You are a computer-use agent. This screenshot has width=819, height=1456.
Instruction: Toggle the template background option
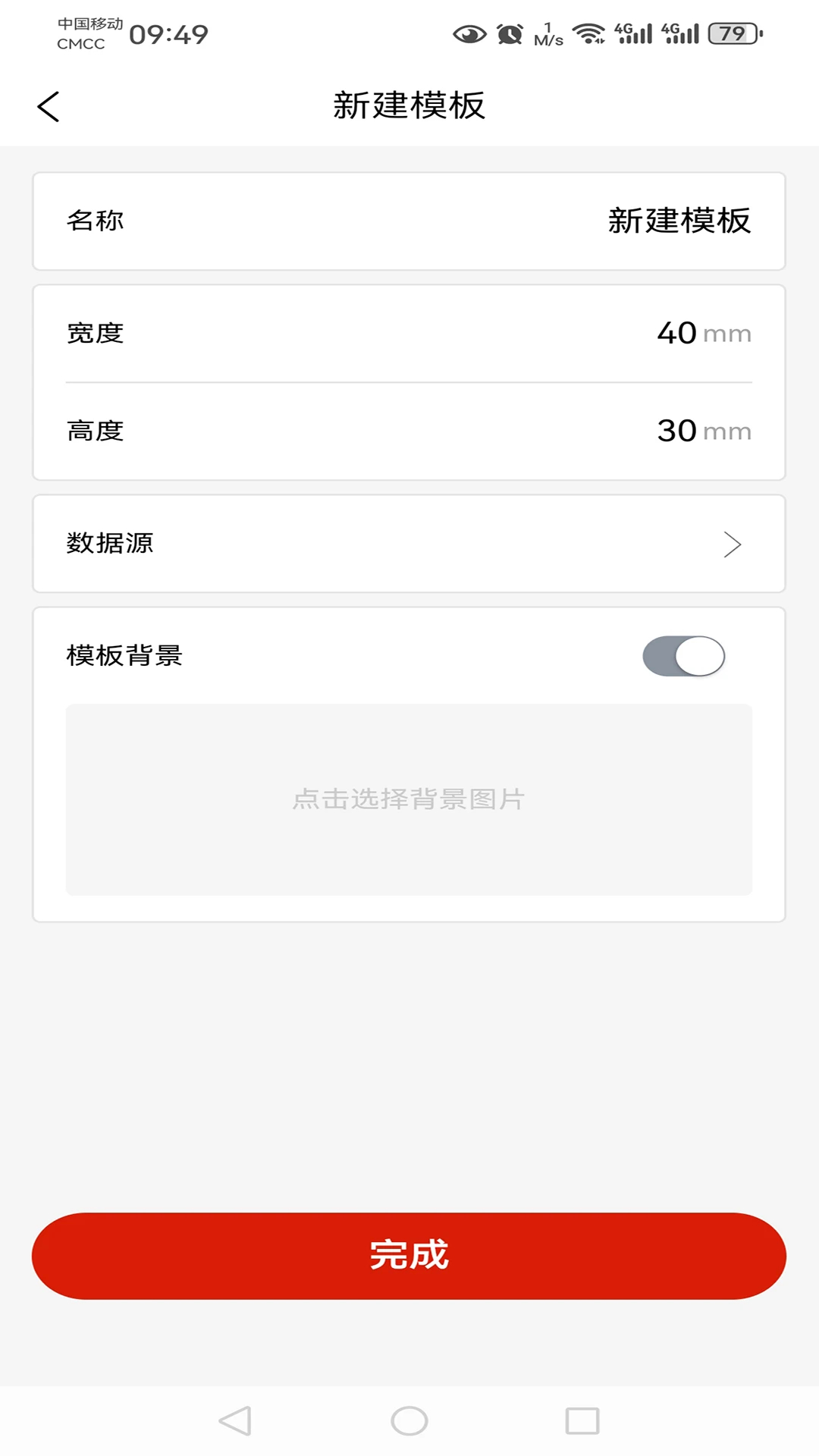682,656
